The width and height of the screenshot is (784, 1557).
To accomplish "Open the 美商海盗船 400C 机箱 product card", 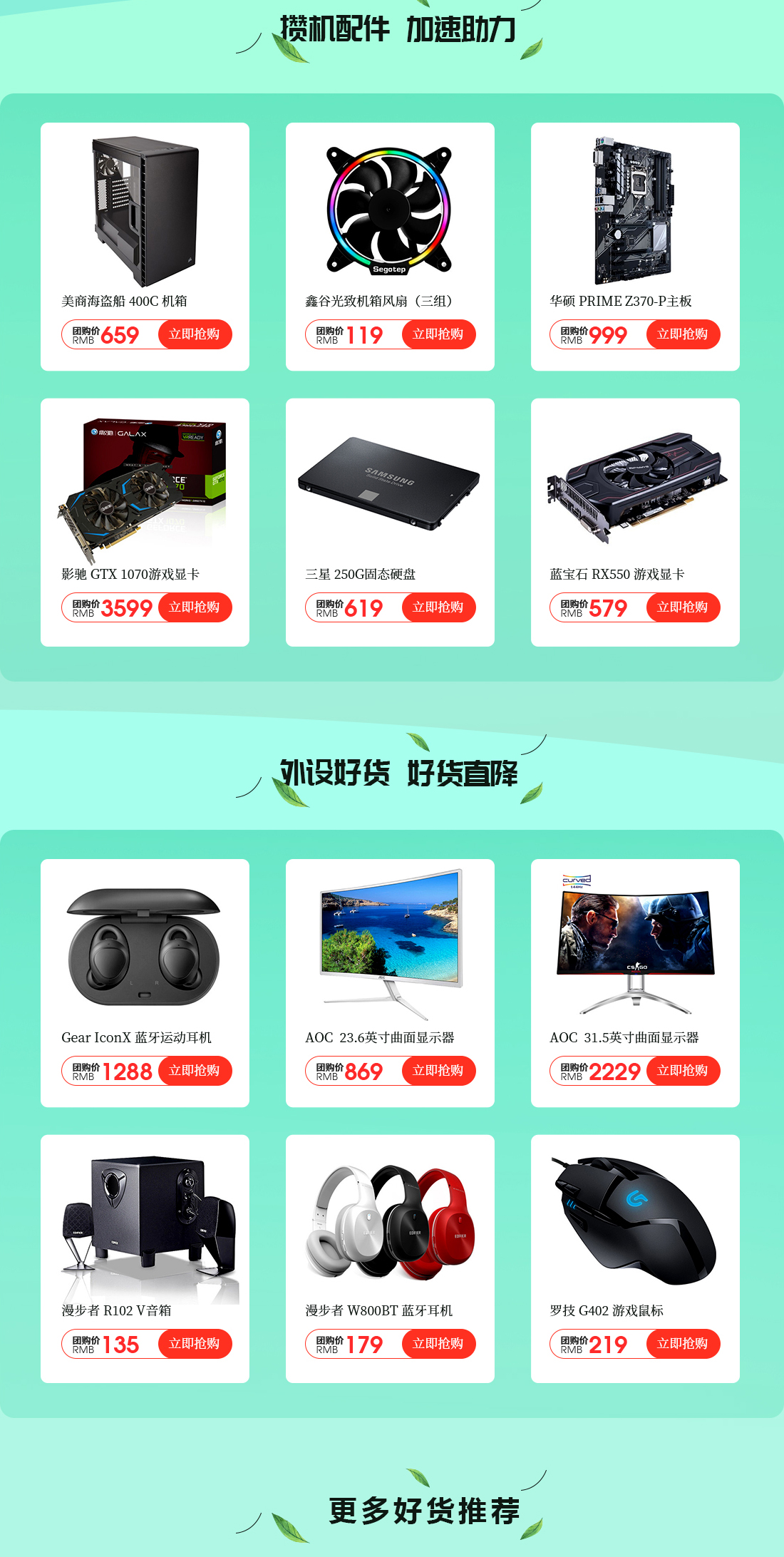I will (x=145, y=214).
